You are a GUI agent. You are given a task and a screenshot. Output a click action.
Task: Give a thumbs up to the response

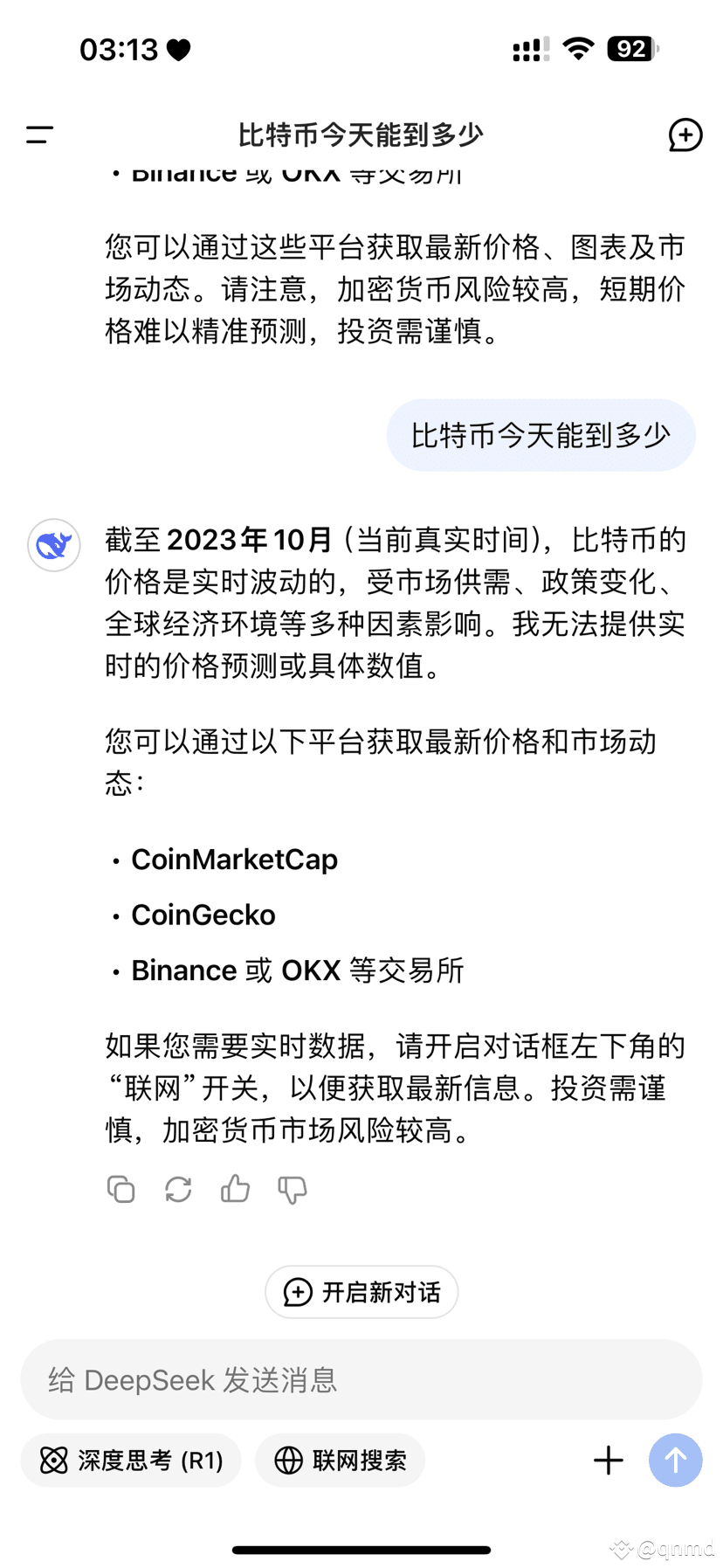(x=235, y=1189)
